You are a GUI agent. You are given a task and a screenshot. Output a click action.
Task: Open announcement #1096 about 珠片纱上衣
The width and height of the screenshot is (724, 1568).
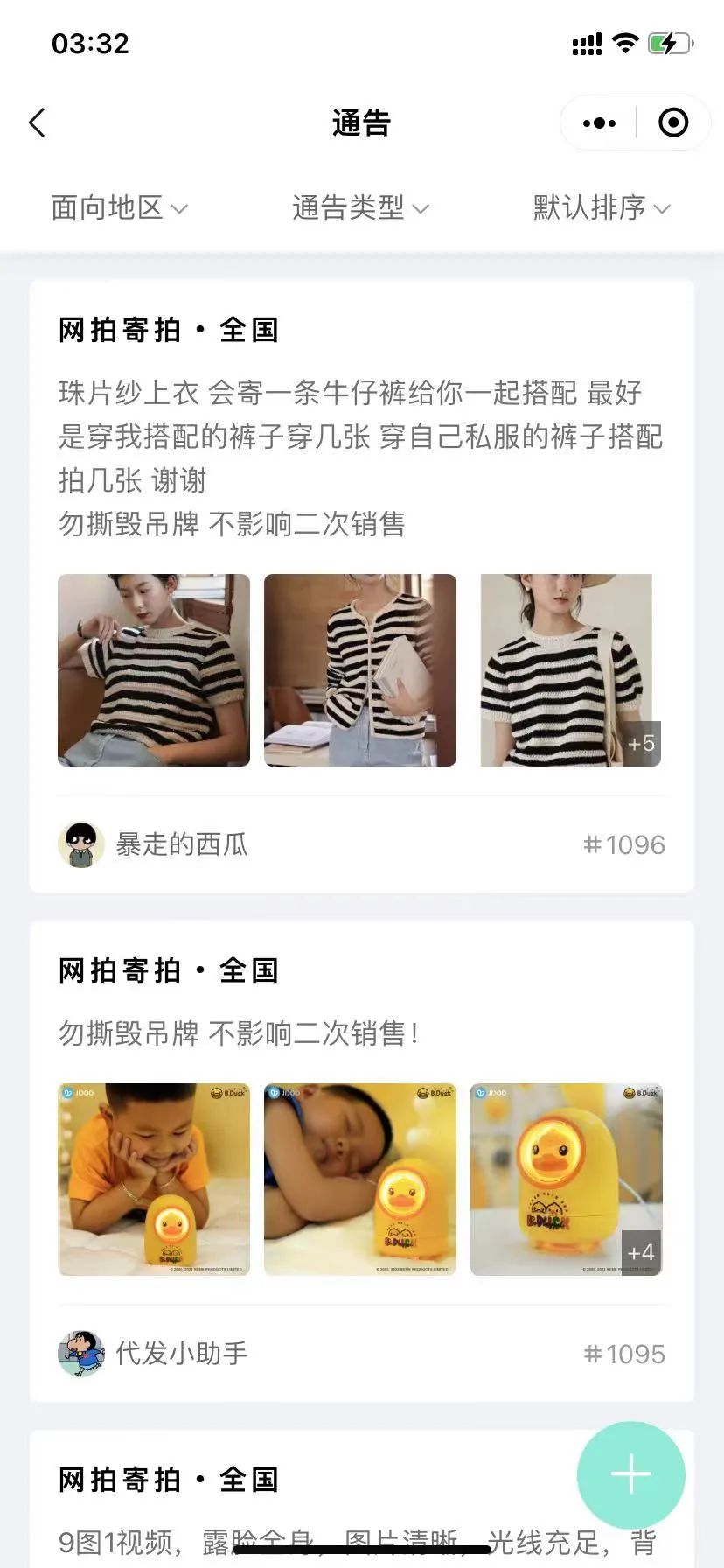pyautogui.click(x=360, y=436)
